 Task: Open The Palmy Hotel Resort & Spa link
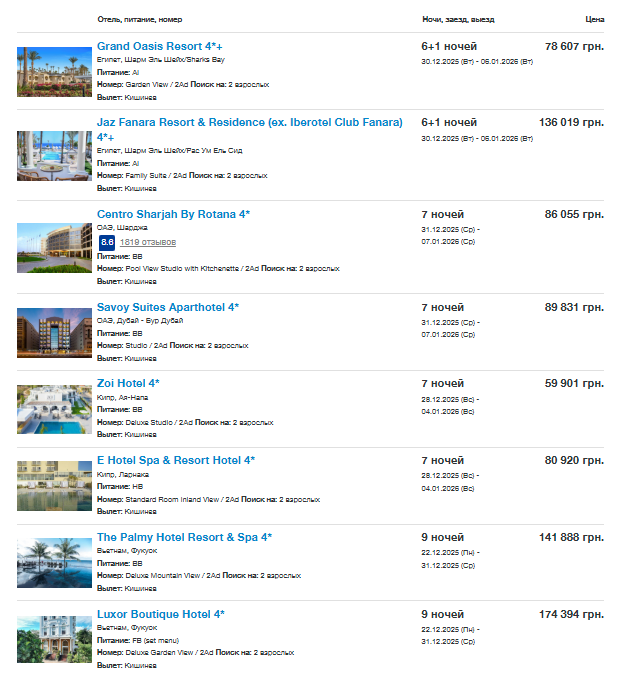point(184,537)
